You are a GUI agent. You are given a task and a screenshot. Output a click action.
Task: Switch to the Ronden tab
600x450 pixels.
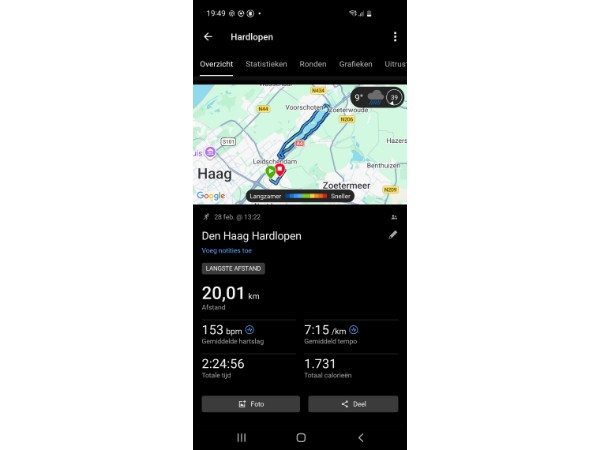313,64
